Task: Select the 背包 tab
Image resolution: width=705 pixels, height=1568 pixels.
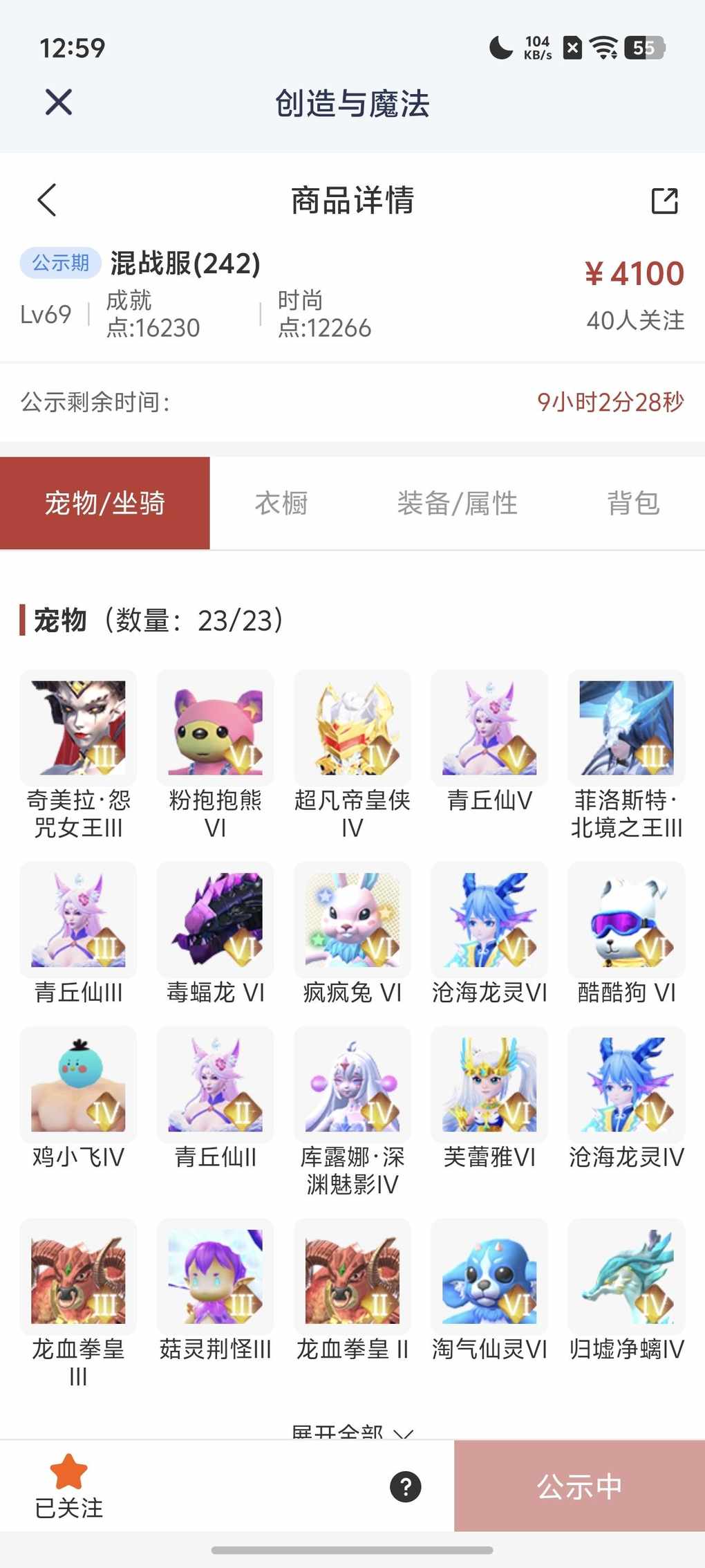Action: coord(633,503)
